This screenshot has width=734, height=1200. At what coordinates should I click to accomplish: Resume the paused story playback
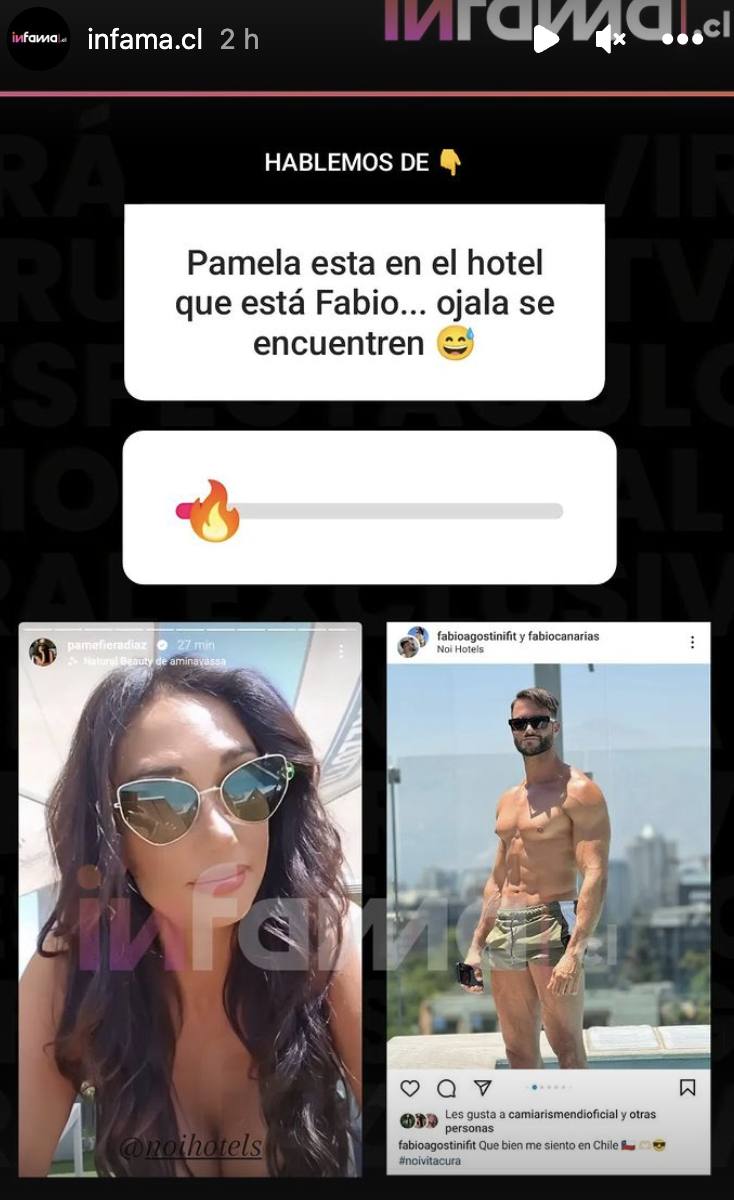pyautogui.click(x=545, y=39)
